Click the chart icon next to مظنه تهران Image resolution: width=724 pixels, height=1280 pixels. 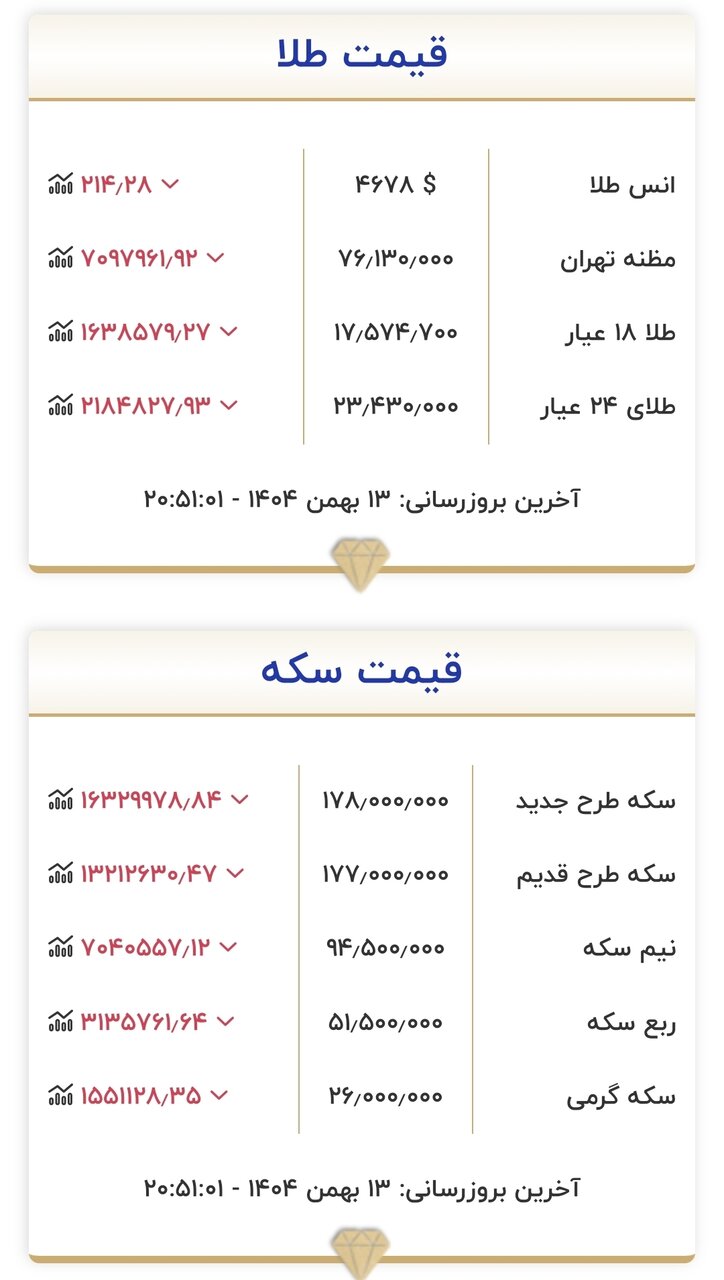[x=58, y=257]
